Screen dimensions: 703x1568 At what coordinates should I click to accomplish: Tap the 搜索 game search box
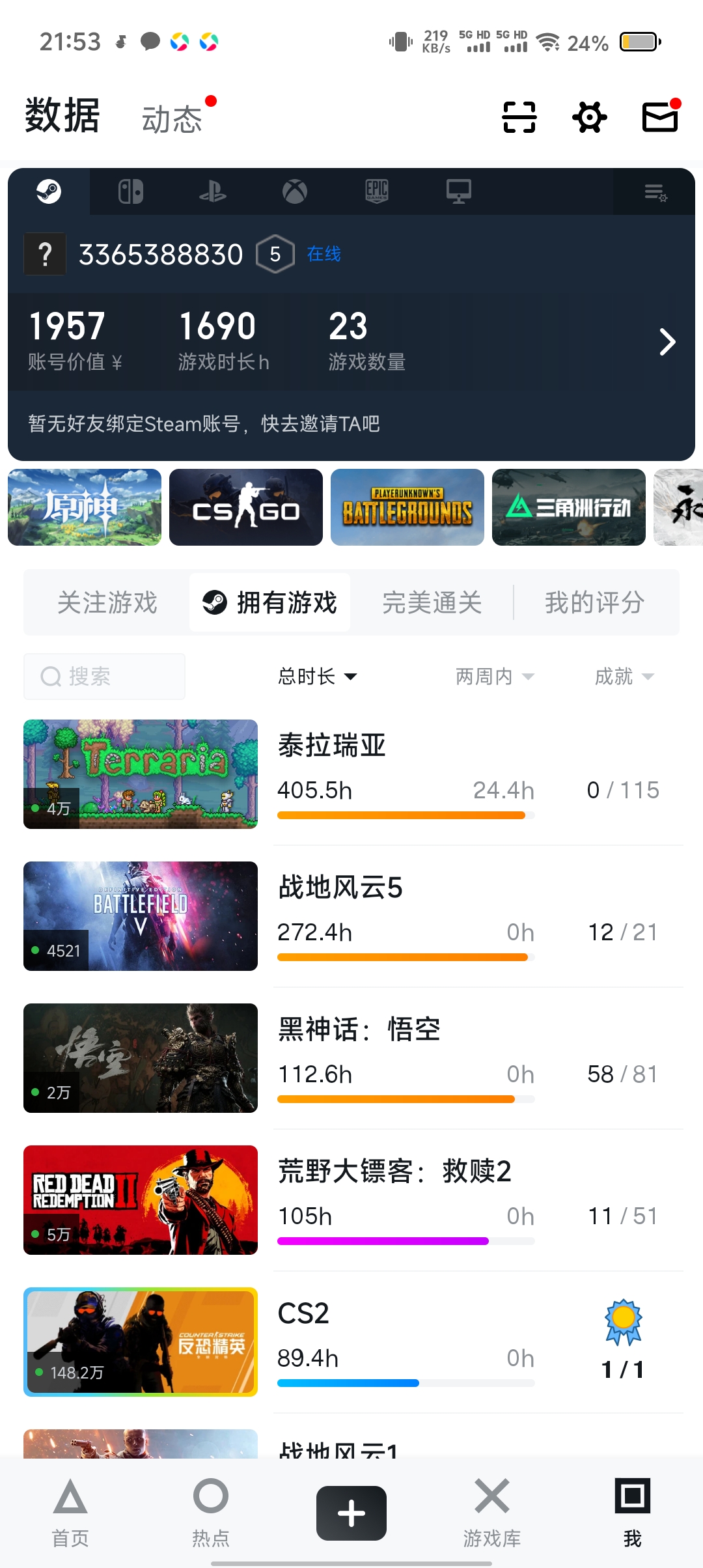[x=104, y=677]
